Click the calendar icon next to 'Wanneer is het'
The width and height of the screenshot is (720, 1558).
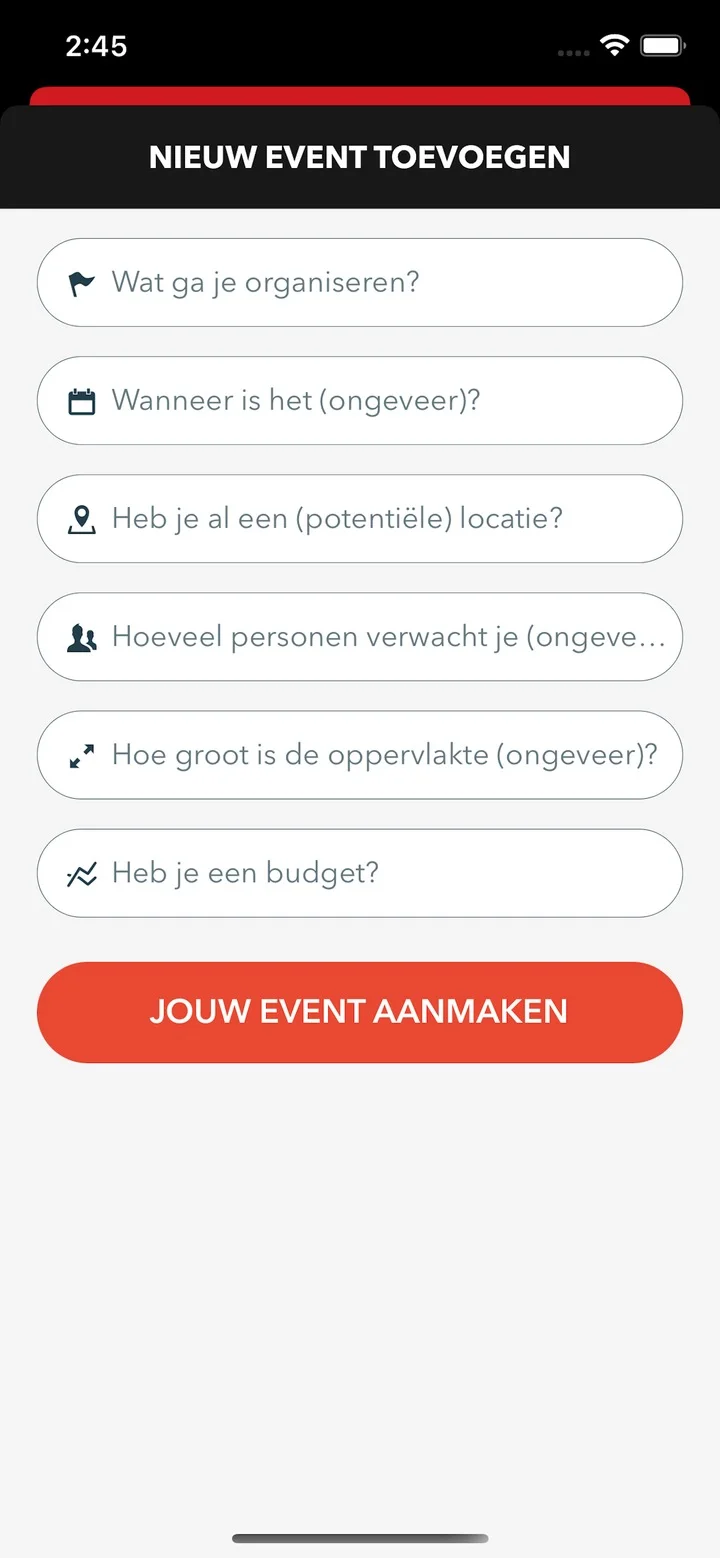[x=84, y=400]
